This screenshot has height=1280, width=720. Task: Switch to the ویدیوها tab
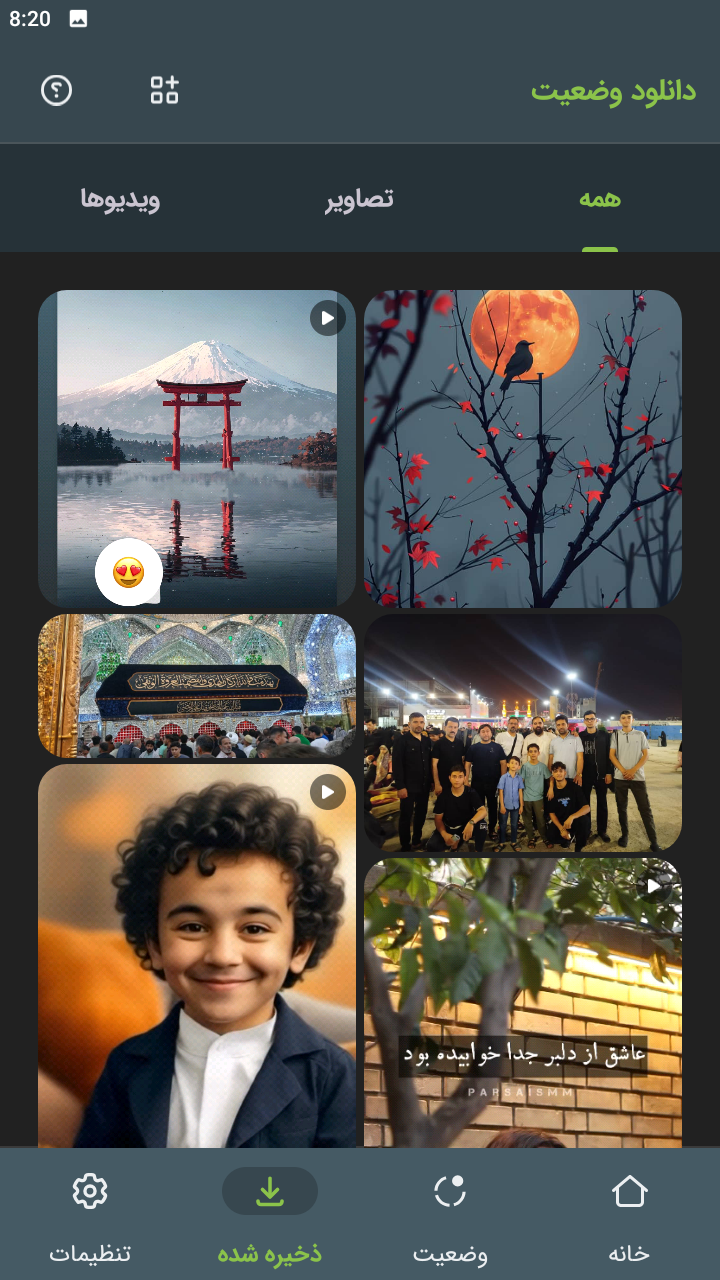click(x=120, y=198)
